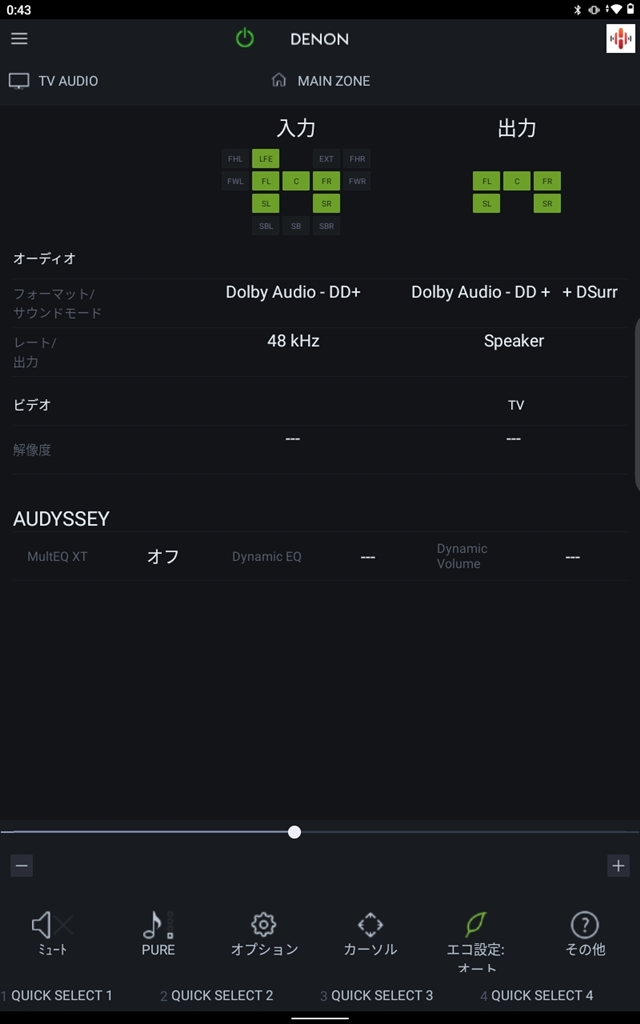
Task: Enable PURE sound mode
Action: pos(158,934)
